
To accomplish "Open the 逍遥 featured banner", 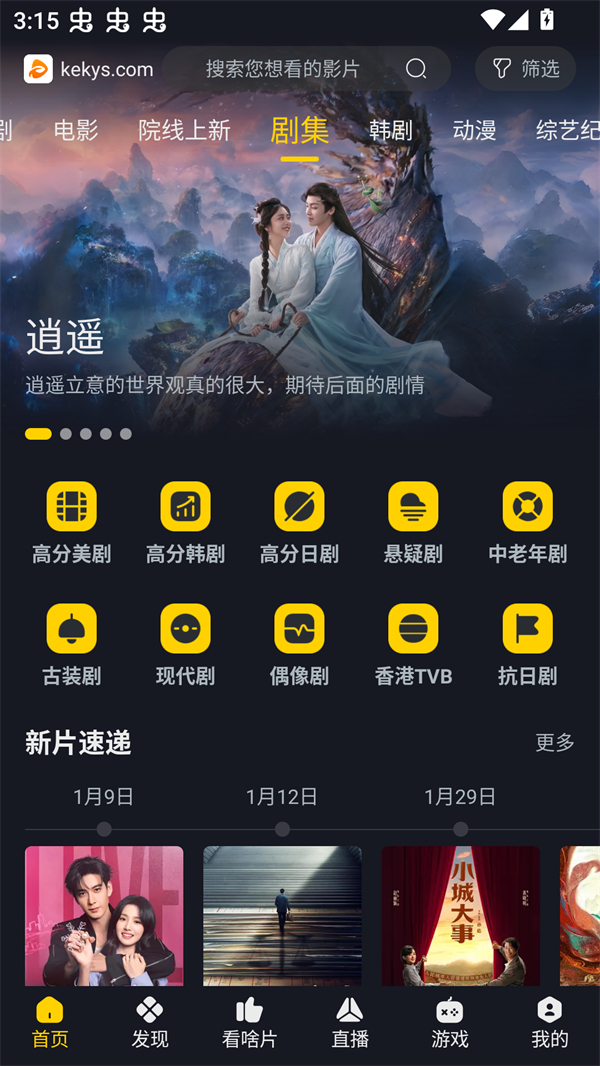I will click(x=300, y=300).
